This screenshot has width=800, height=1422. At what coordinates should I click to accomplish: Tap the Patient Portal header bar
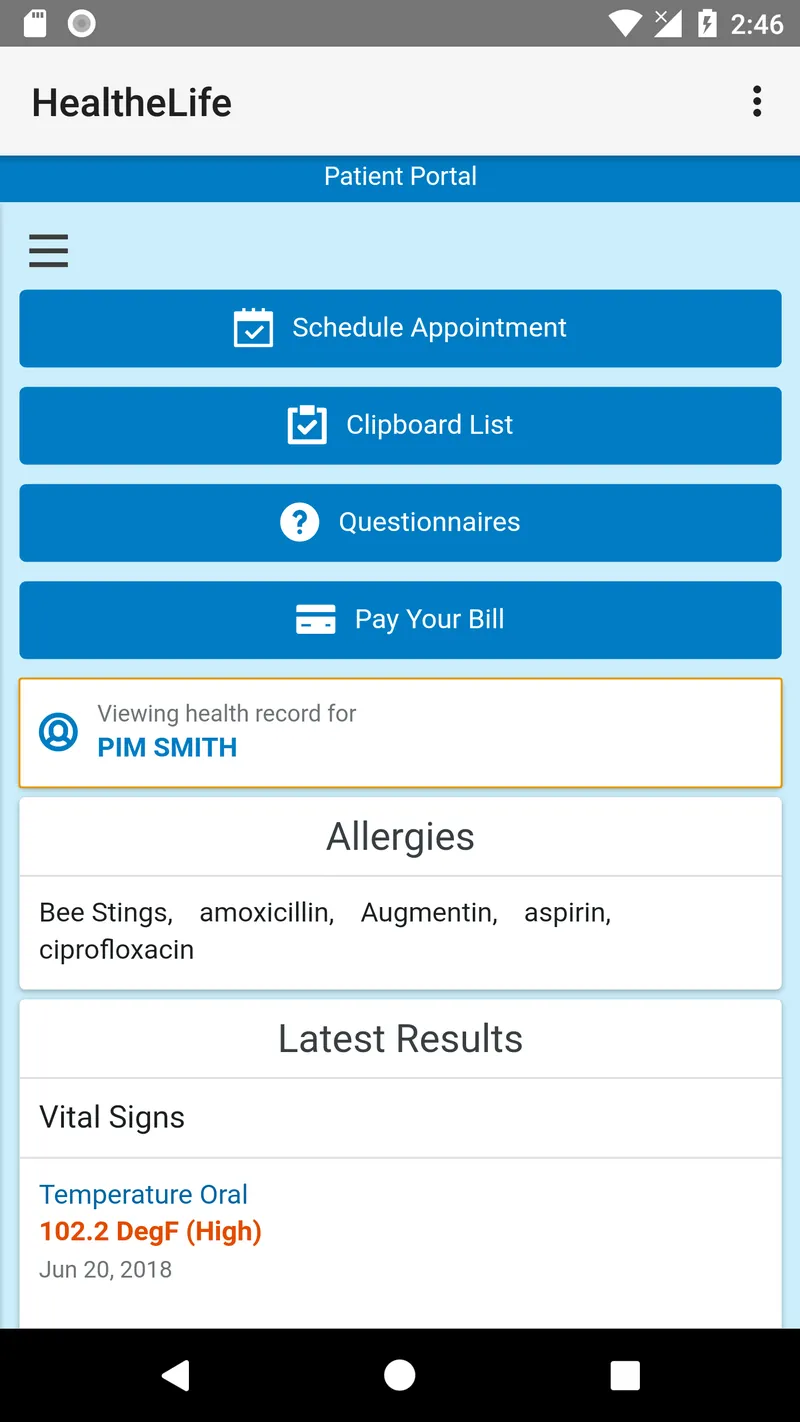(400, 176)
